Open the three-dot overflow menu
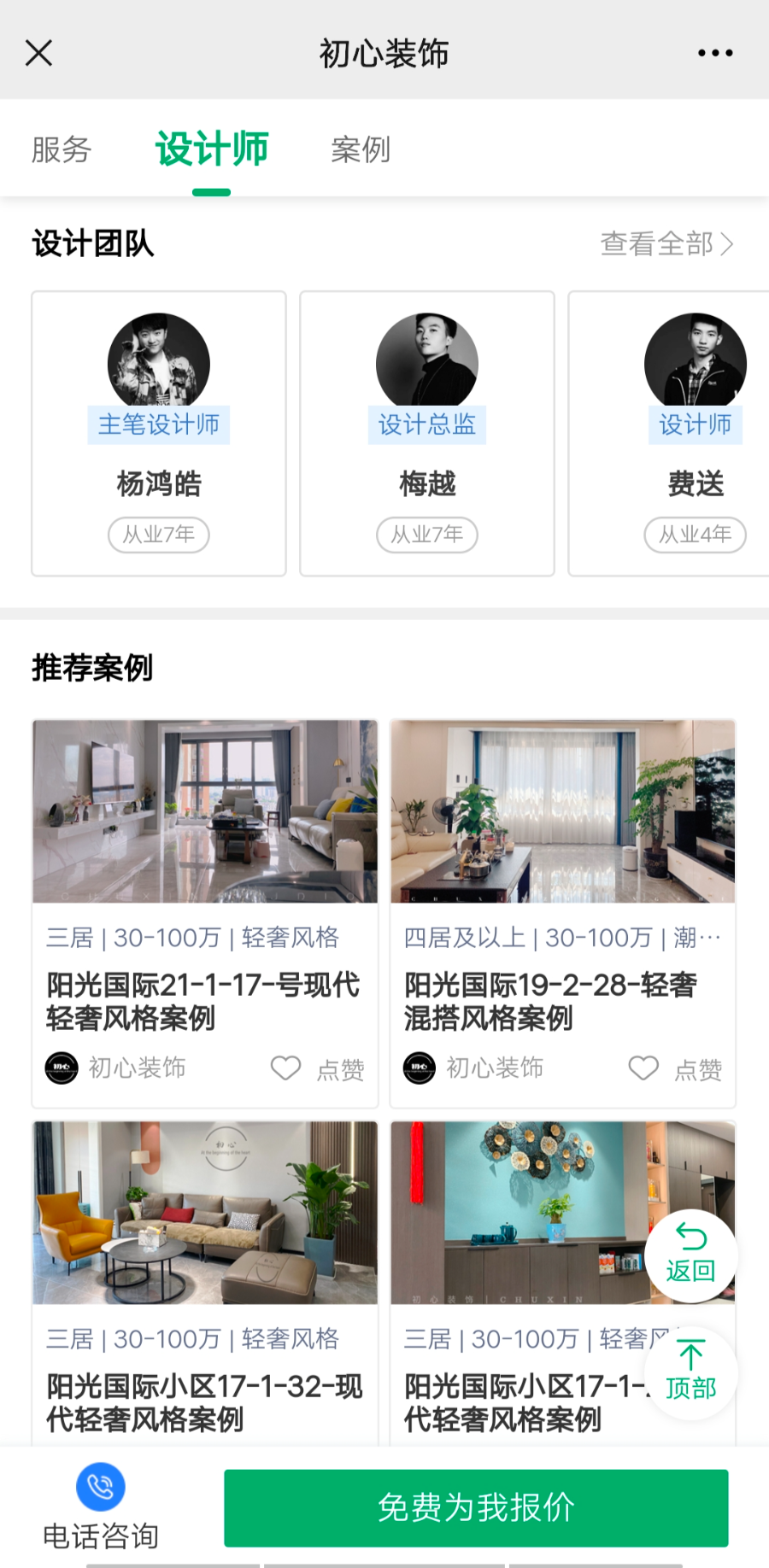 coord(714,53)
